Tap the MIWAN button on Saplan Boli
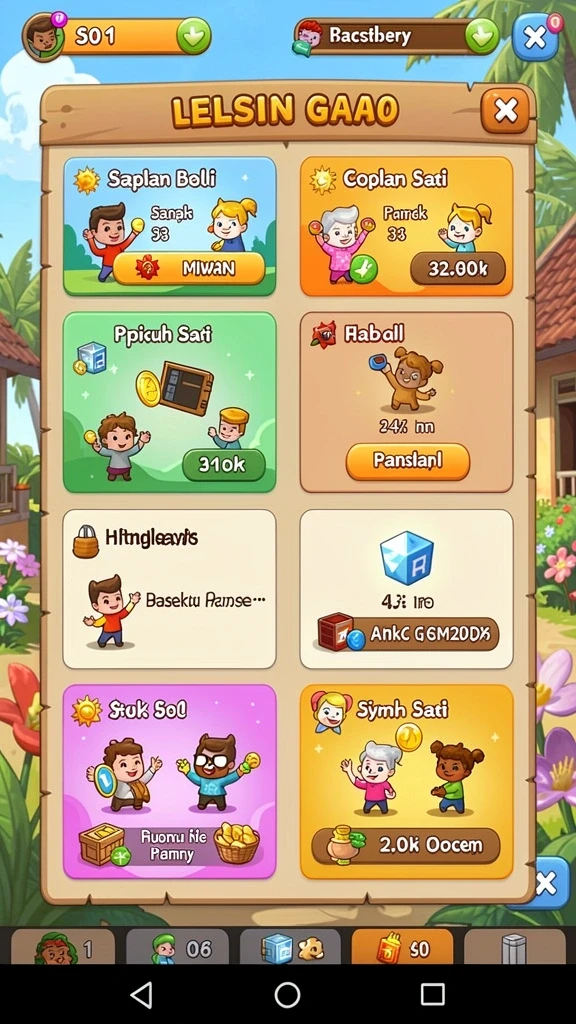The height and width of the screenshot is (1024, 576). 189,268
